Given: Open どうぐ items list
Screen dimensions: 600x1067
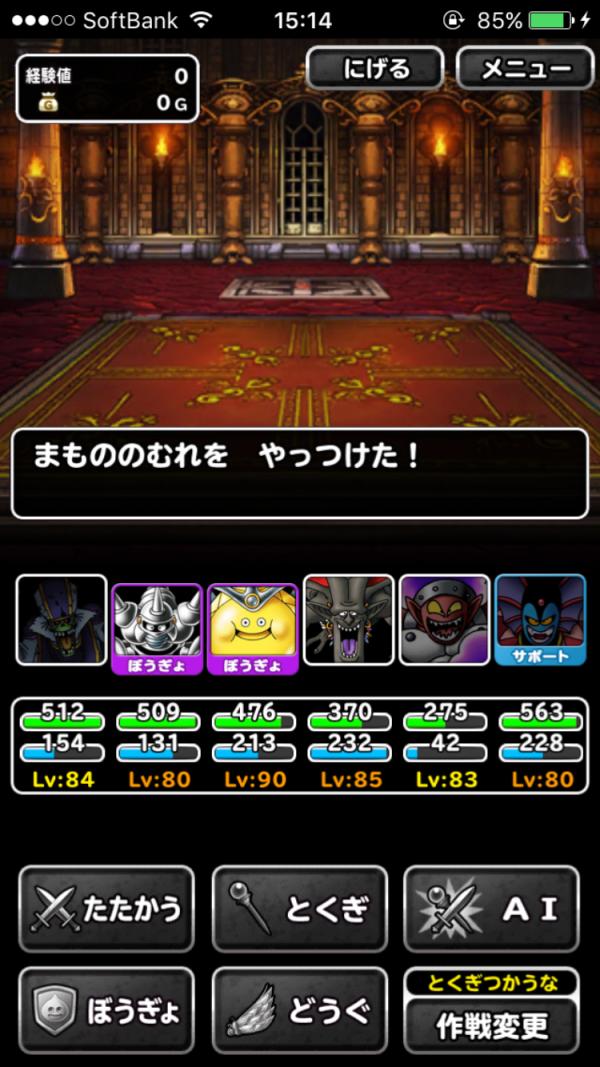Looking at the screenshot, I should [299, 1010].
